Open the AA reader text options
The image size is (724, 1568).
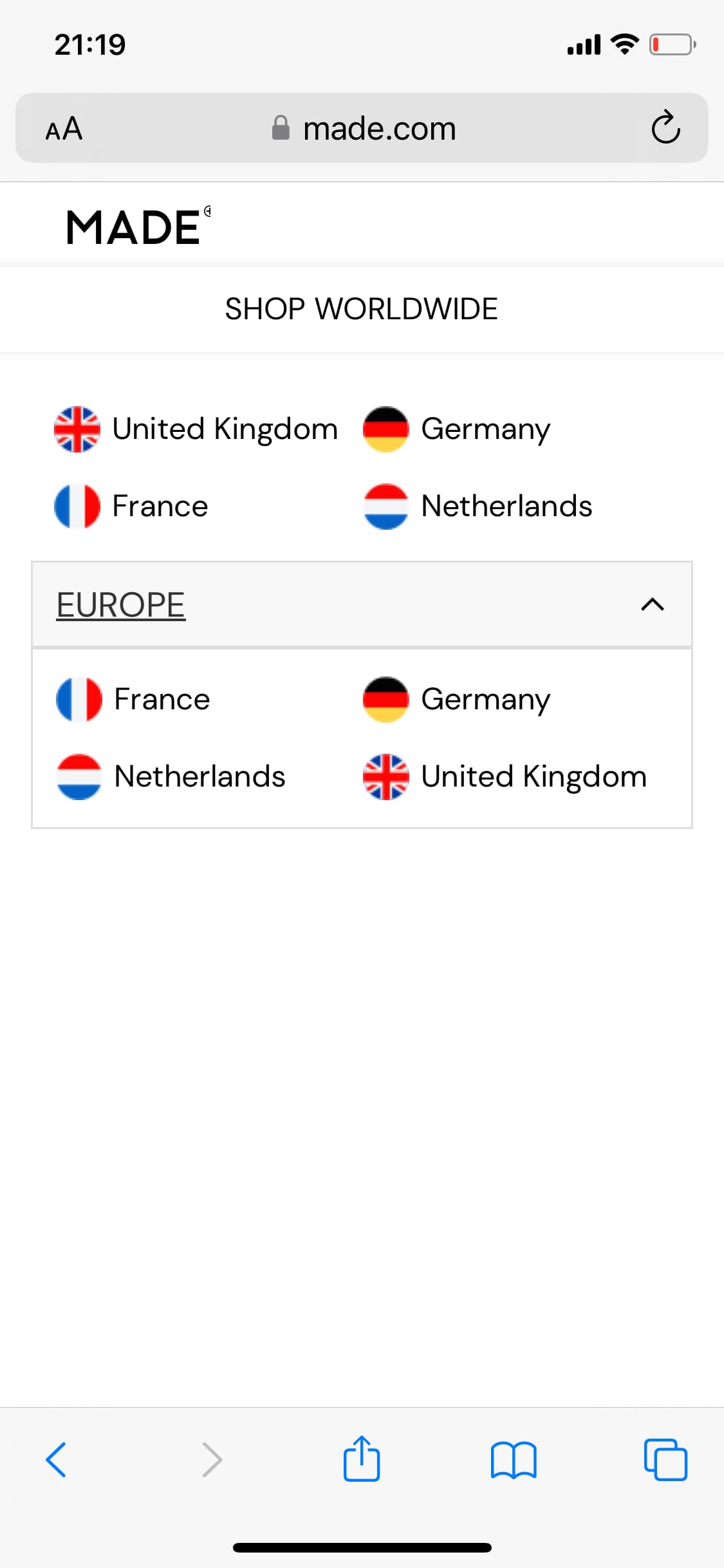tap(64, 128)
